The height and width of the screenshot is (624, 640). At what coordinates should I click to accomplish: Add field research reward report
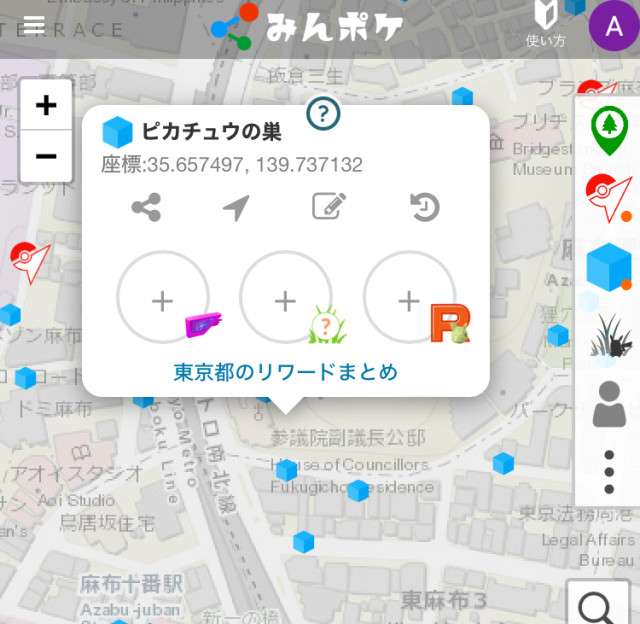click(x=286, y=301)
